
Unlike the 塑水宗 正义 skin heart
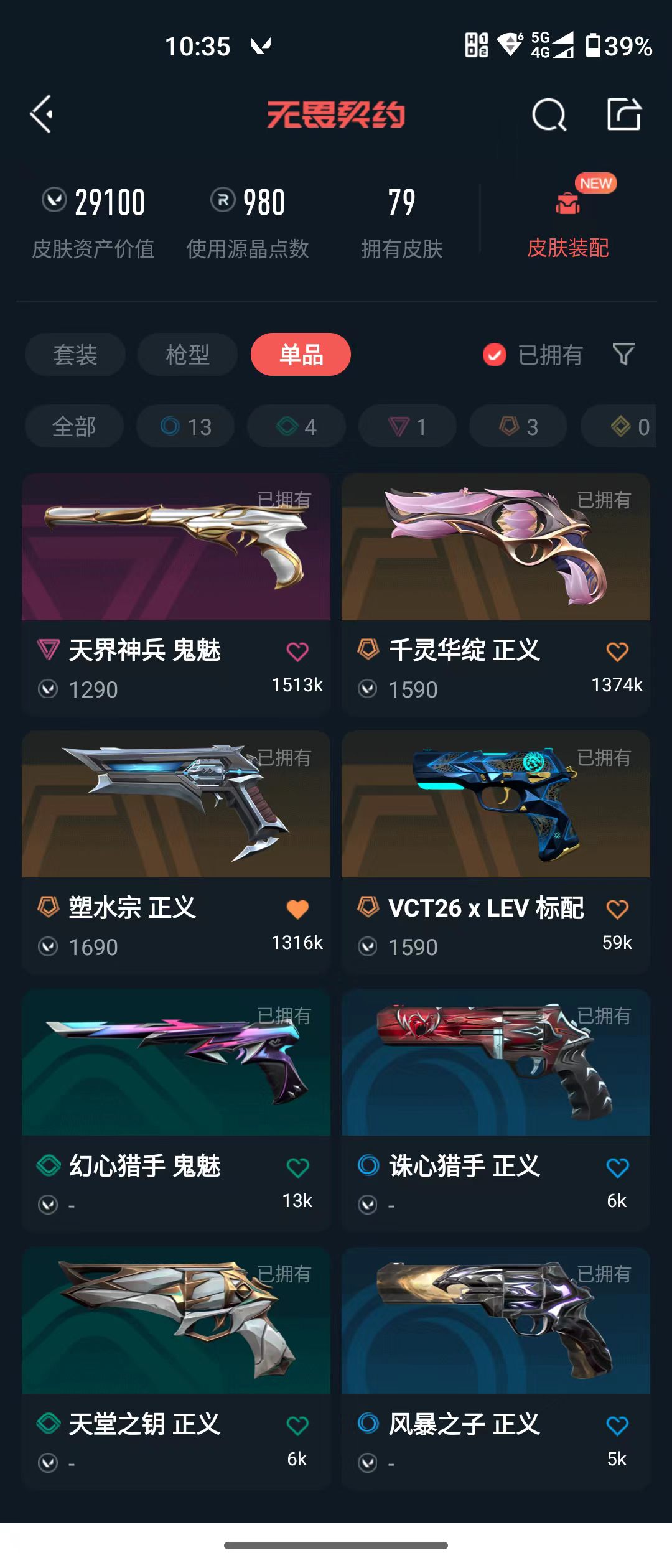297,909
